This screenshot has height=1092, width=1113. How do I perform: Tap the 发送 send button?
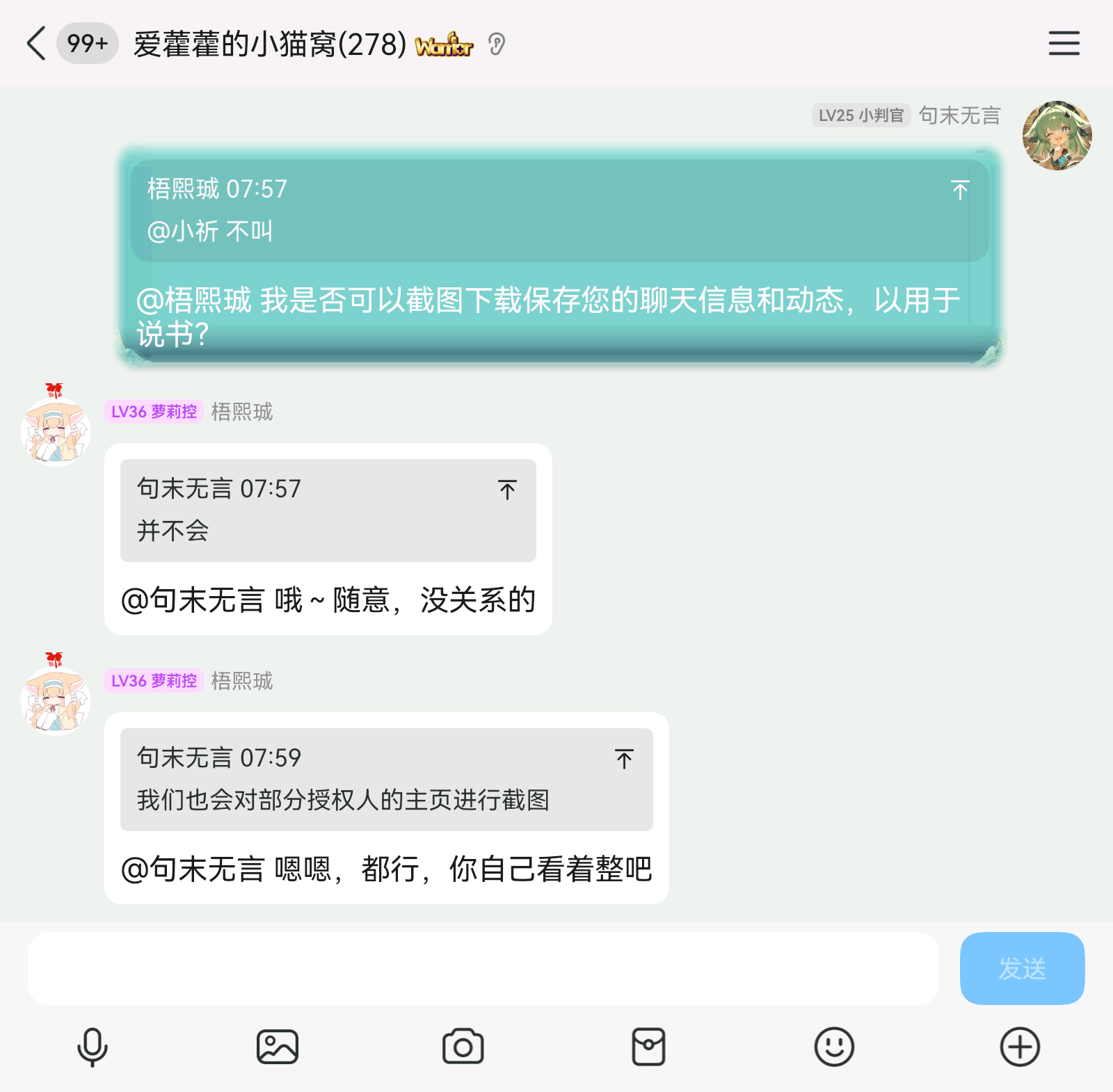tap(1021, 968)
